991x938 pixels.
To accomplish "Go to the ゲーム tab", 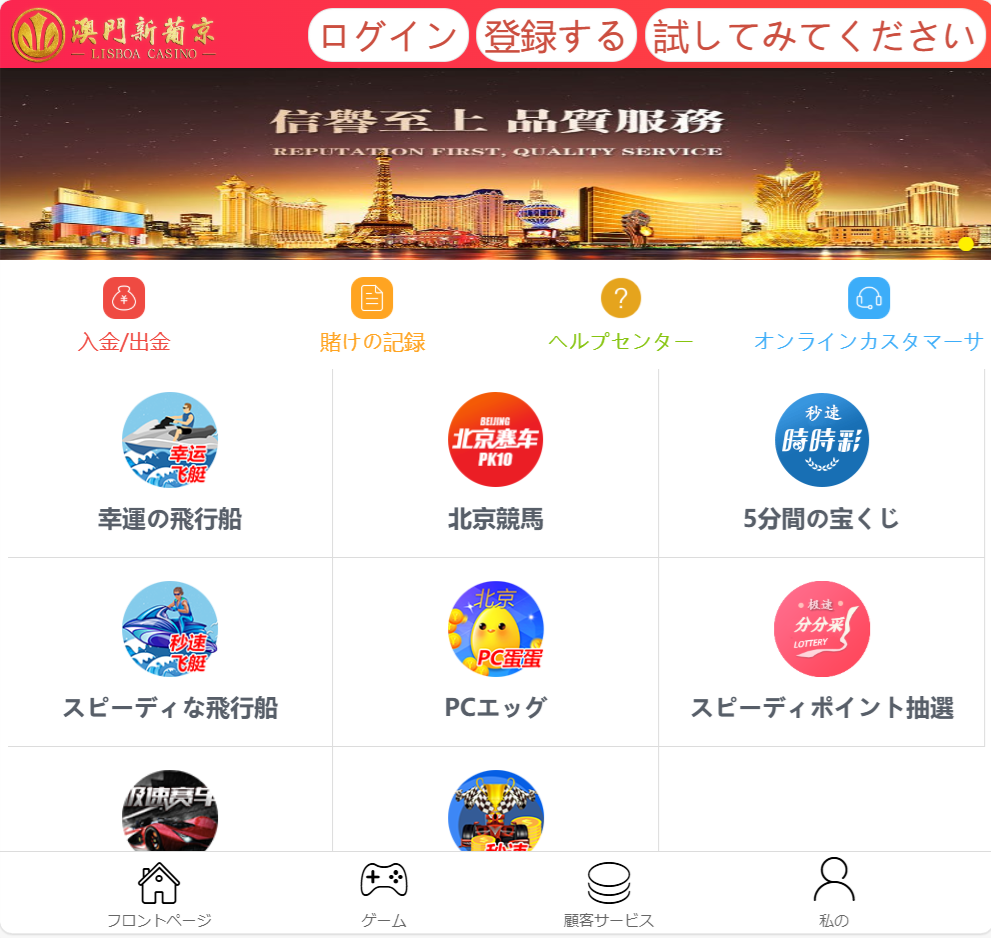I will tap(384, 894).
